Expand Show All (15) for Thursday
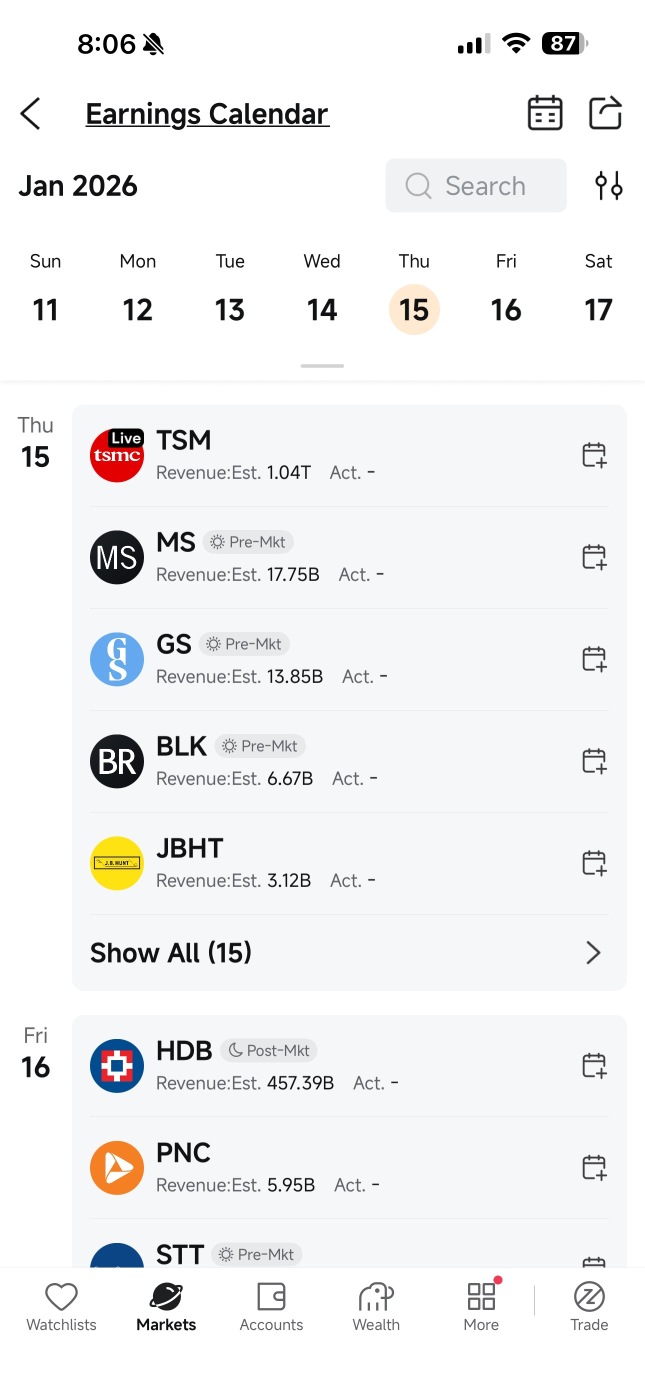Image resolution: width=645 pixels, height=1398 pixels. pos(349,953)
